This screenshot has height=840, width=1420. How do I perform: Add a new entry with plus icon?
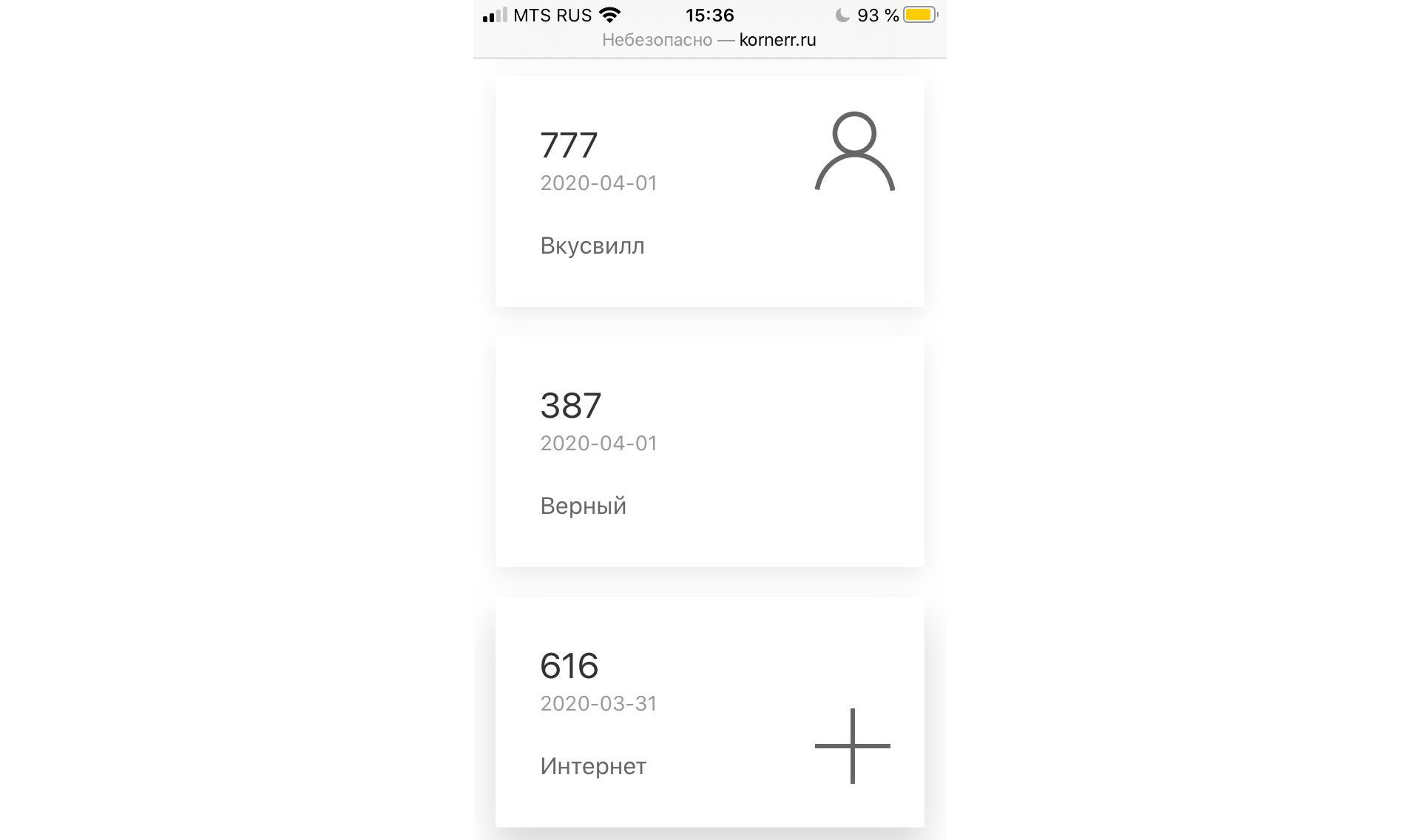[x=852, y=745]
